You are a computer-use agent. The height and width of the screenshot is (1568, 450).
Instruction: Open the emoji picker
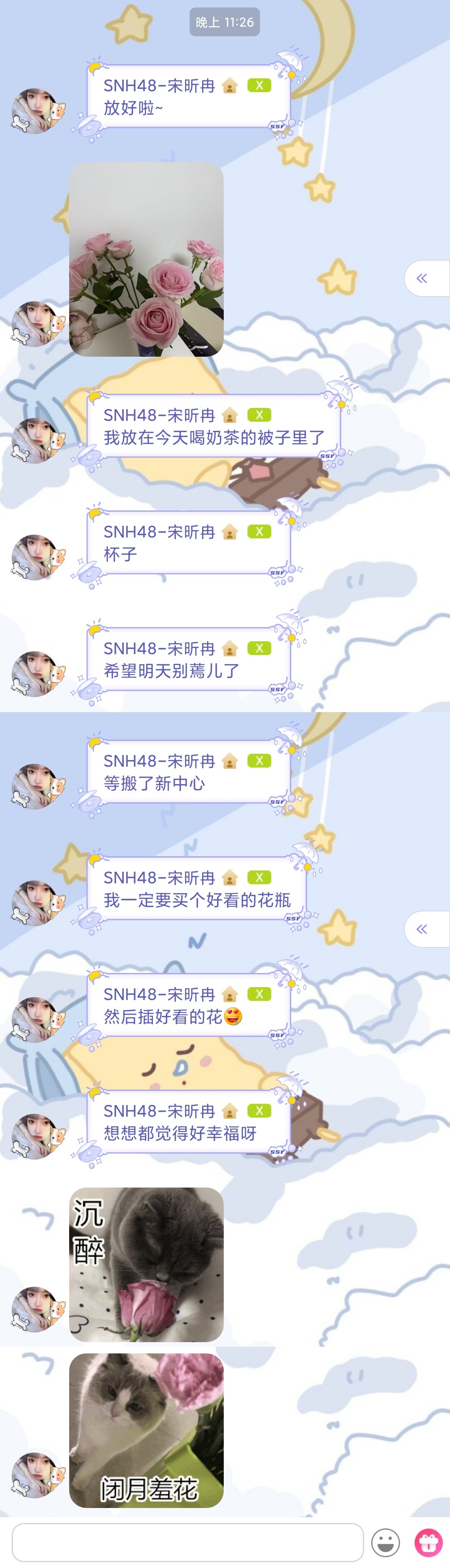(x=385, y=1543)
